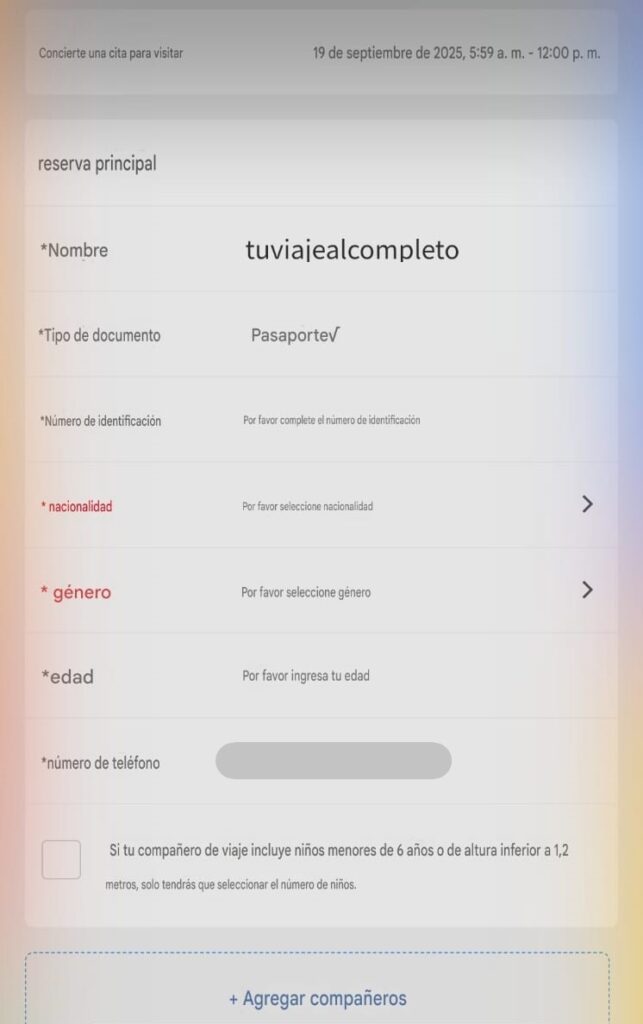Fill in the edad field
This screenshot has width=643, height=1024.
click(x=306, y=676)
